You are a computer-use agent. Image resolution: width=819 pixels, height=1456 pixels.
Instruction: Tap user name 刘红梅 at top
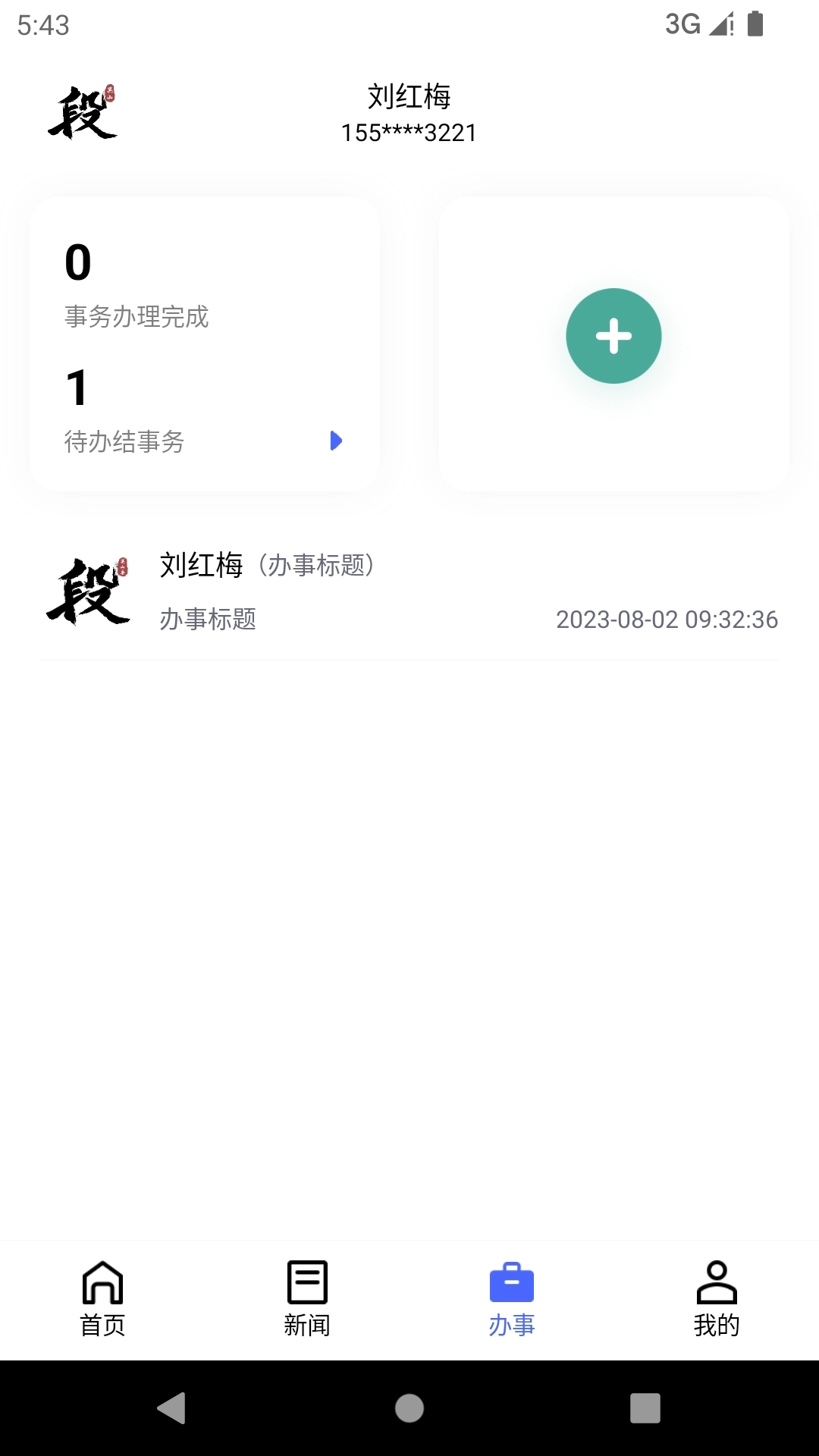[409, 97]
